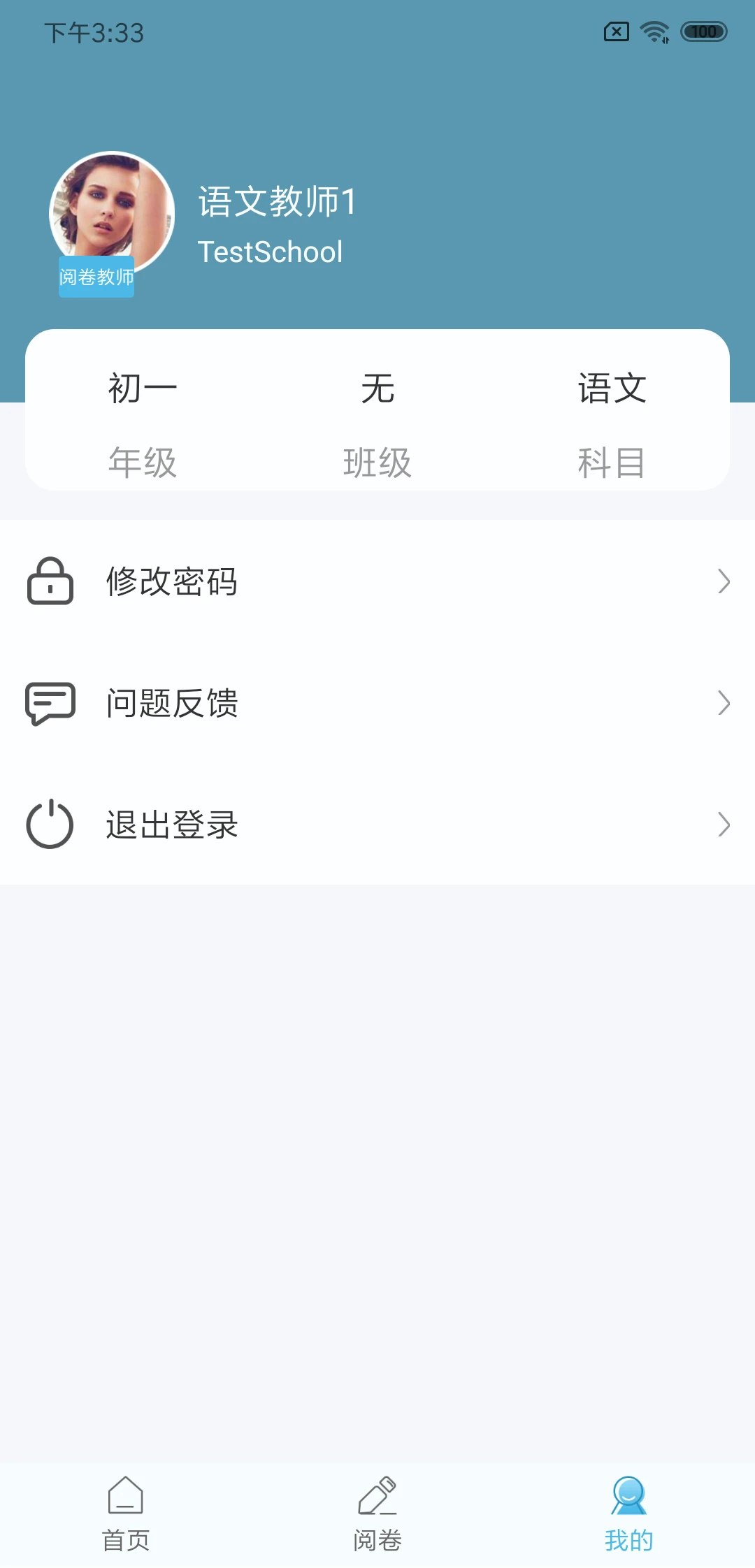Expand the 退出登录 row chevron
This screenshot has width=755, height=1568.
click(x=724, y=825)
